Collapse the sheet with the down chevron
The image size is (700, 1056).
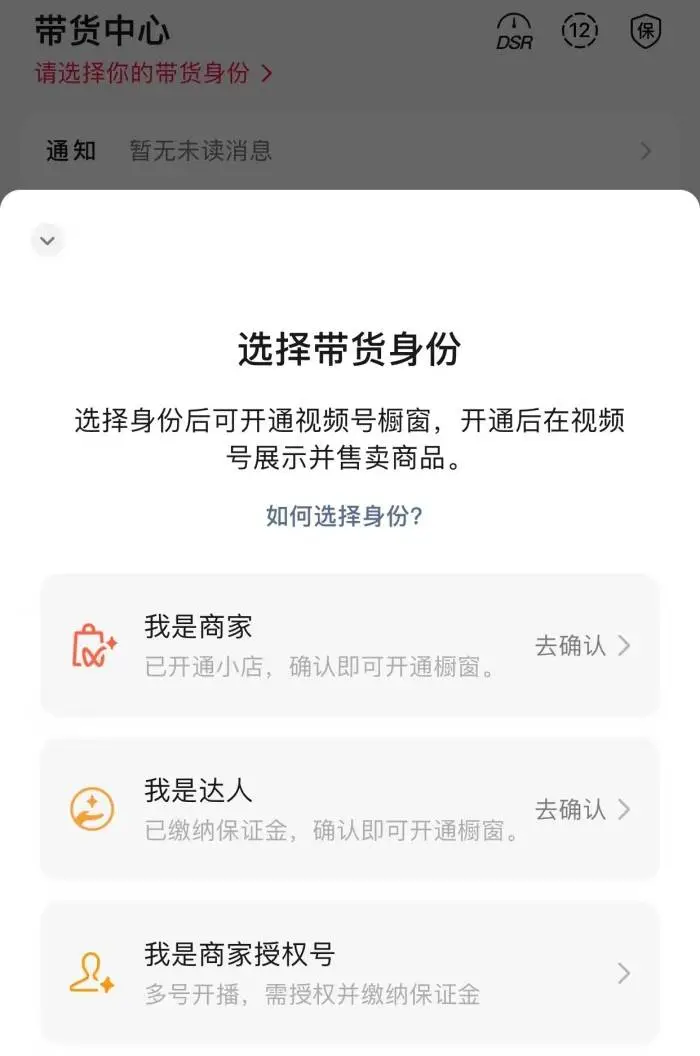(x=47, y=240)
